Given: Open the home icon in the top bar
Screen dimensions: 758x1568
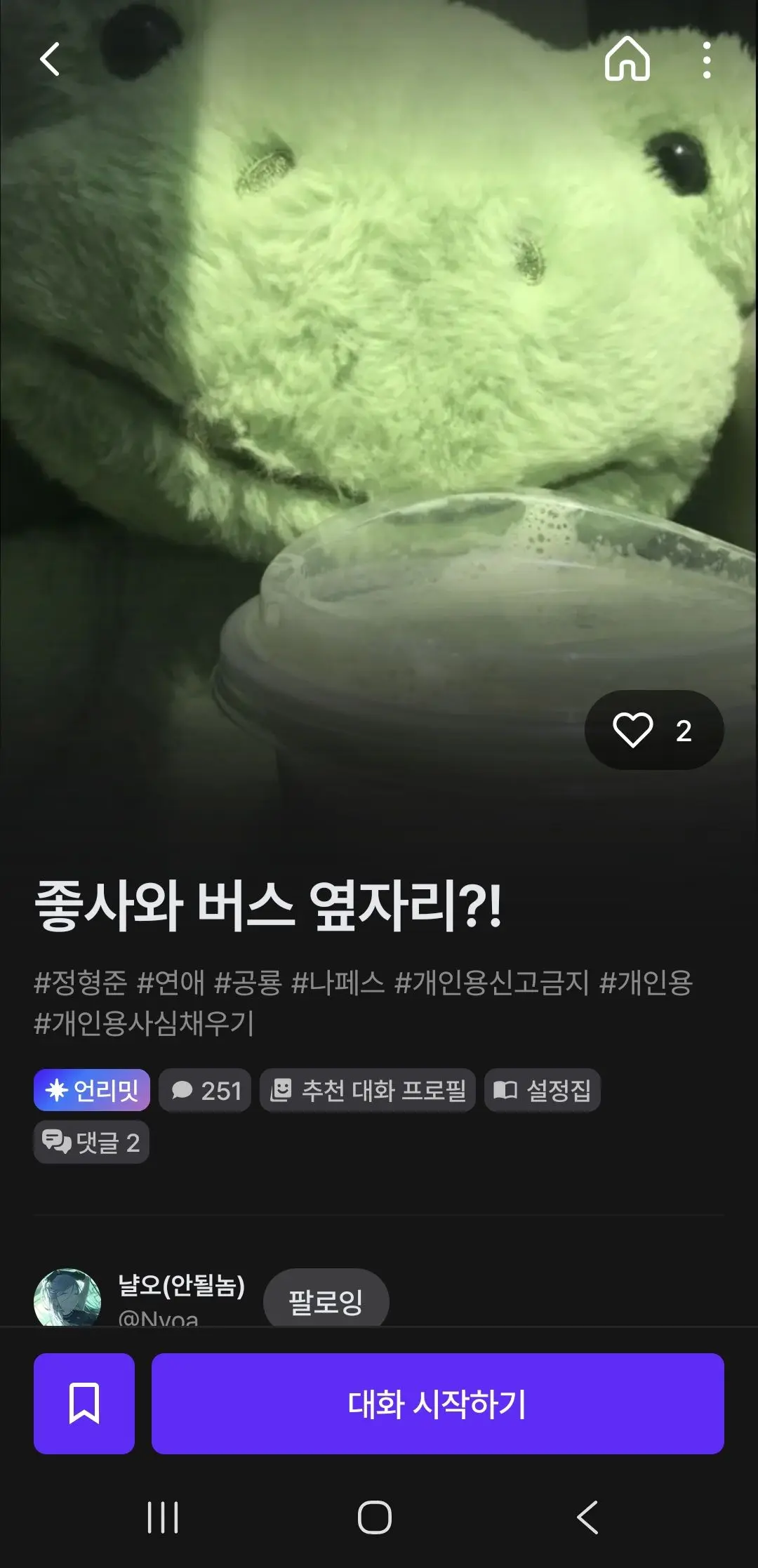Looking at the screenshot, I should click(627, 59).
